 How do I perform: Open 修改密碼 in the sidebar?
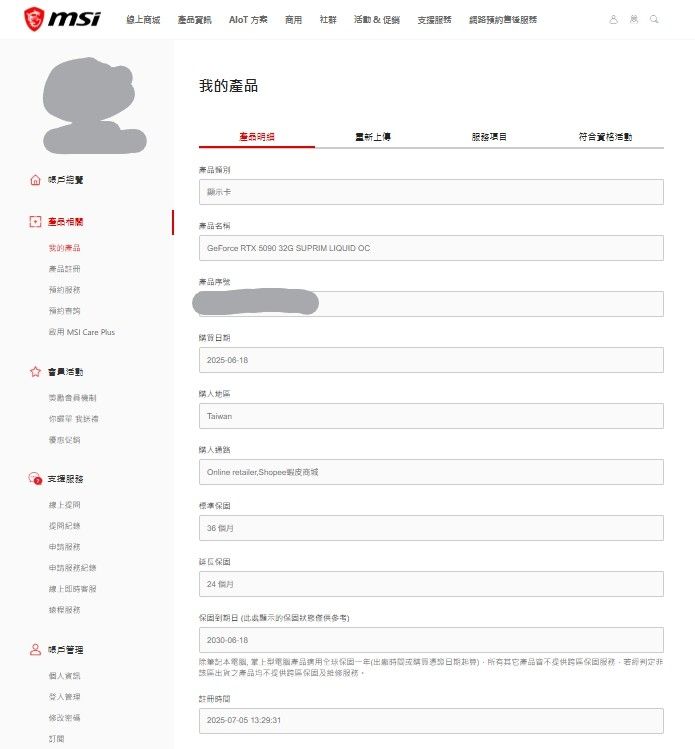(64, 718)
